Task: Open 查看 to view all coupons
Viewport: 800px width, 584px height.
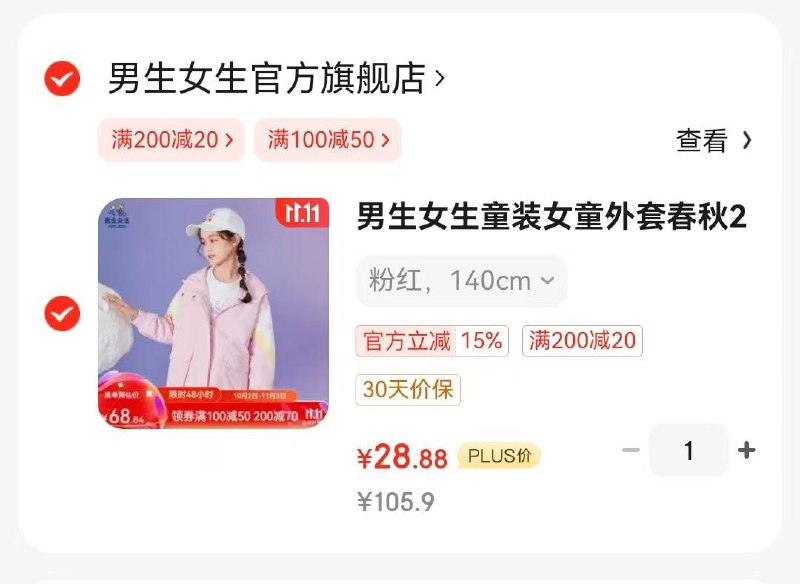Action: [713, 141]
